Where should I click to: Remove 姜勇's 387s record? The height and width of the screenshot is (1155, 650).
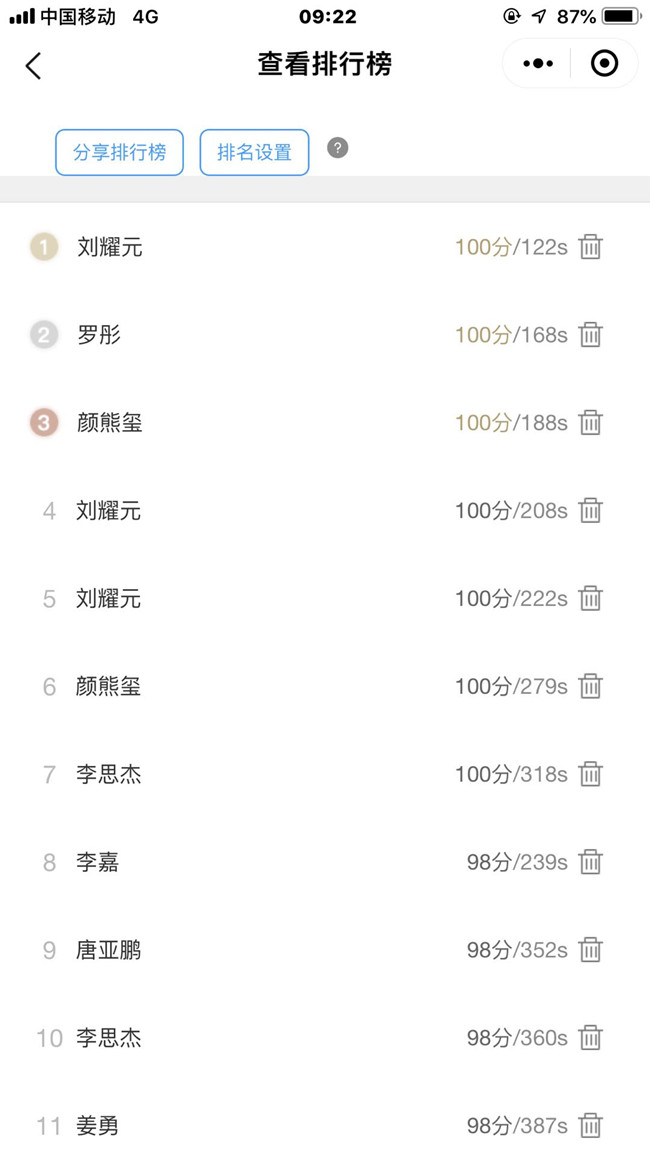click(x=590, y=1125)
